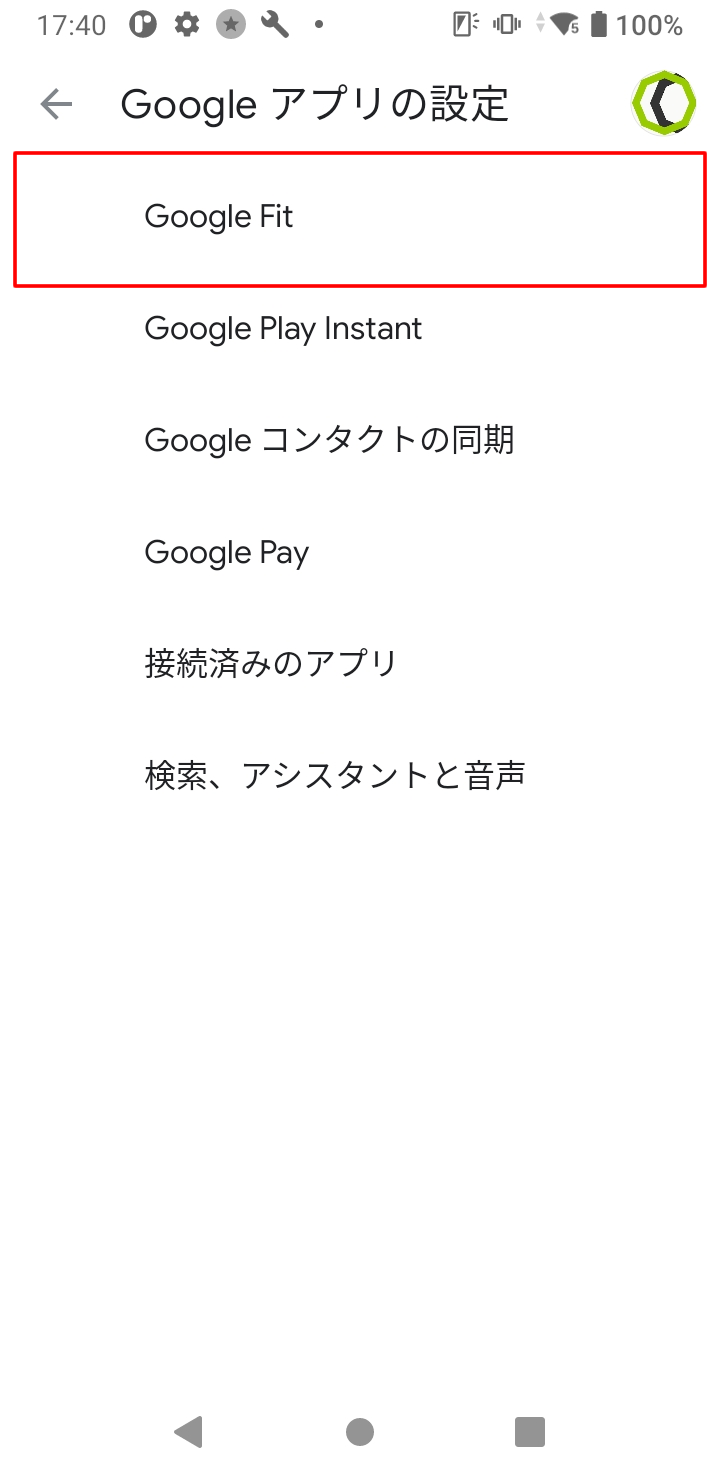Open Google Play Instant settings

(360, 329)
